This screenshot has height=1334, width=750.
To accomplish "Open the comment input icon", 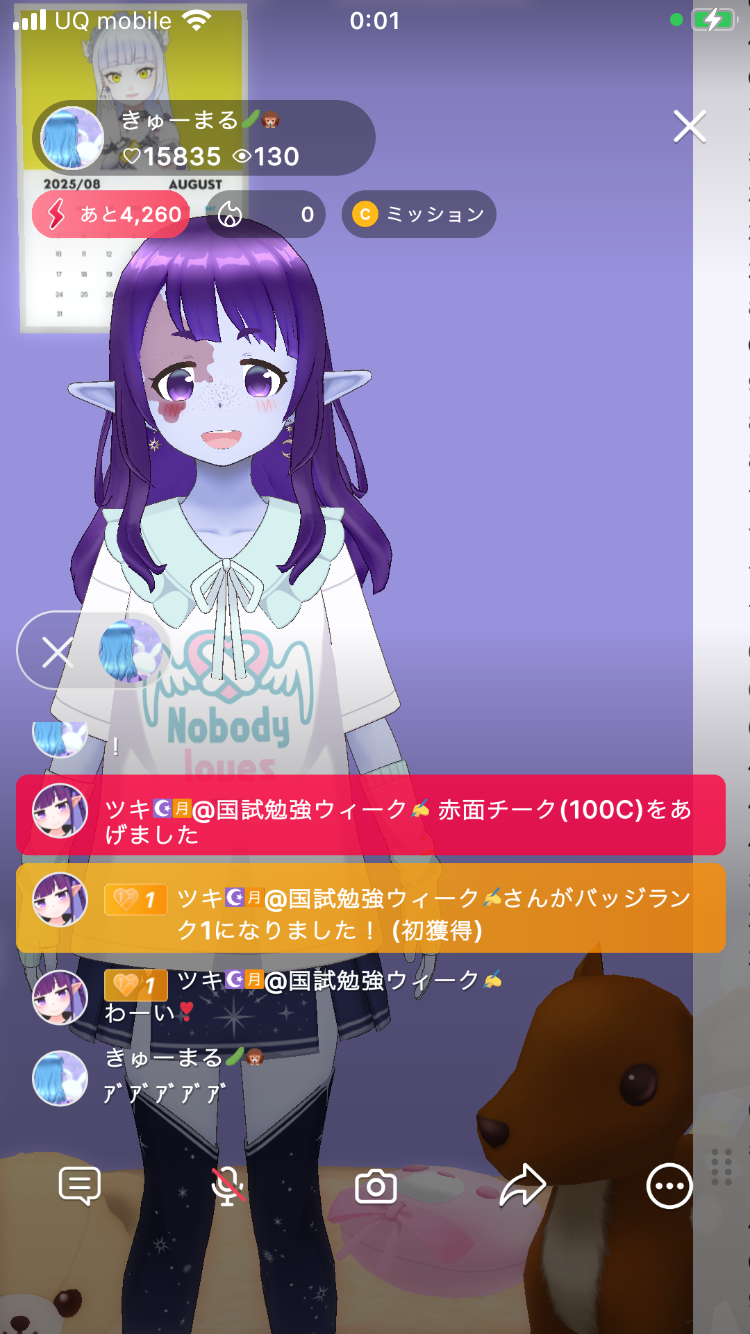I will [80, 1186].
